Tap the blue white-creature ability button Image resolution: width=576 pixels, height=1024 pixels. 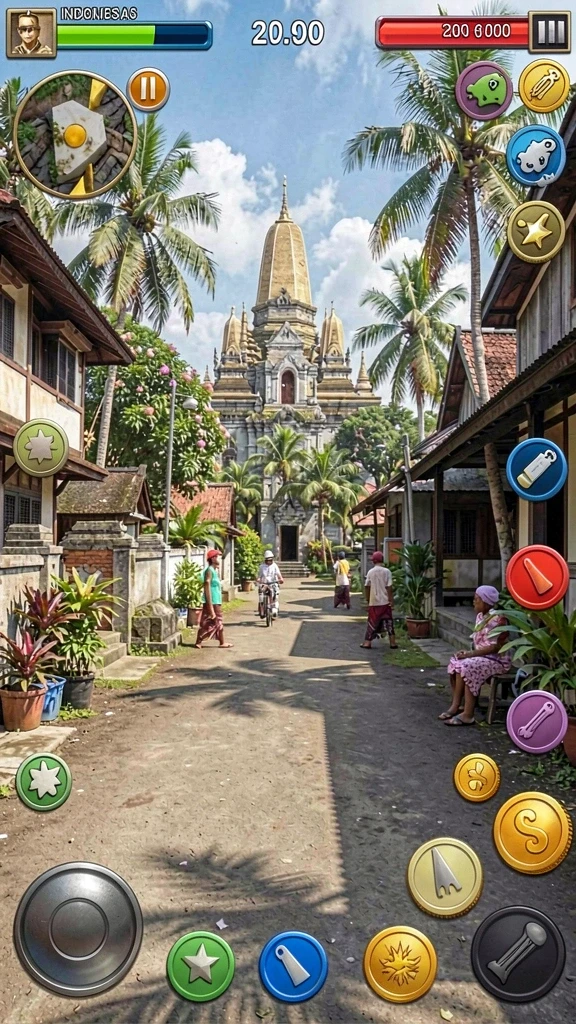pyautogui.click(x=536, y=155)
